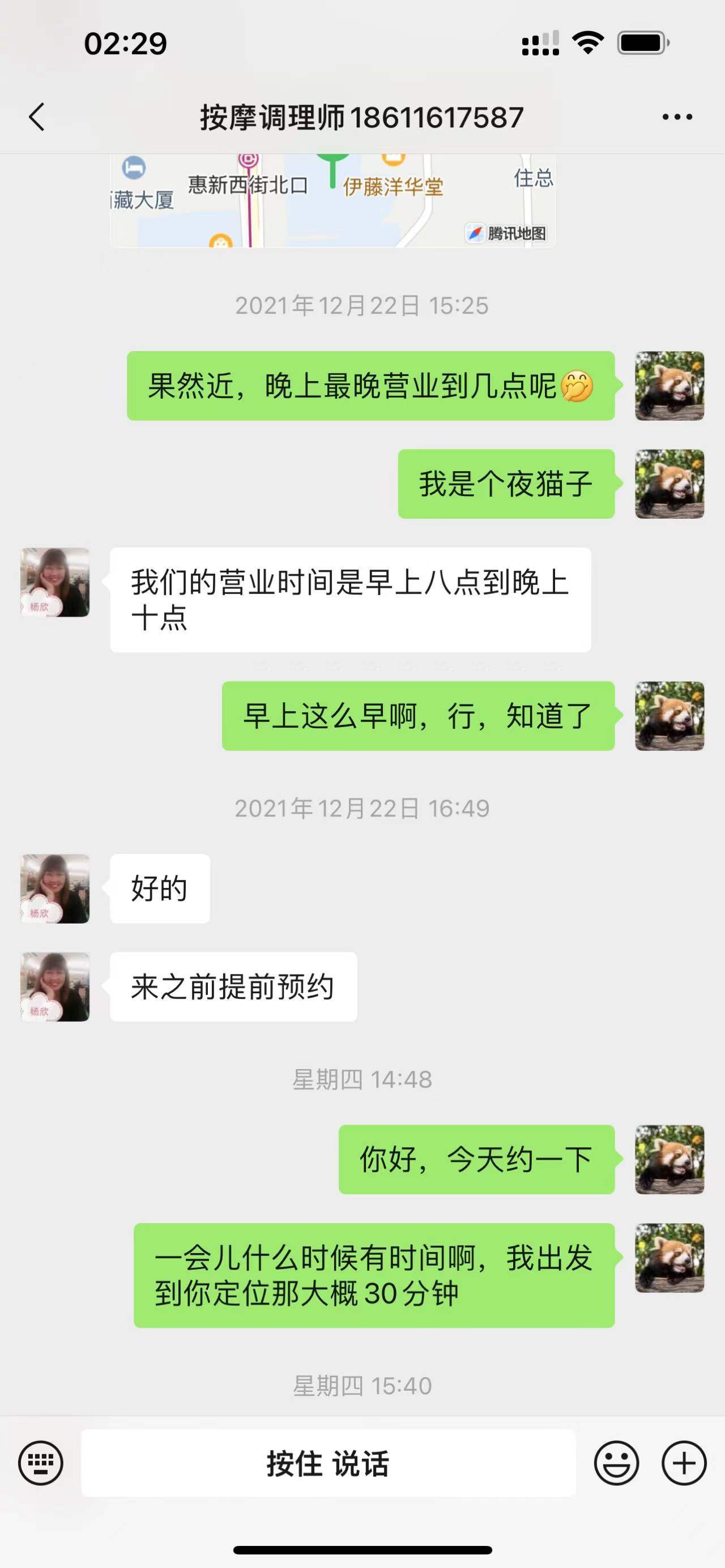Screen dimensions: 725x1568
Task: Go back to the chat list
Action: click(x=36, y=117)
